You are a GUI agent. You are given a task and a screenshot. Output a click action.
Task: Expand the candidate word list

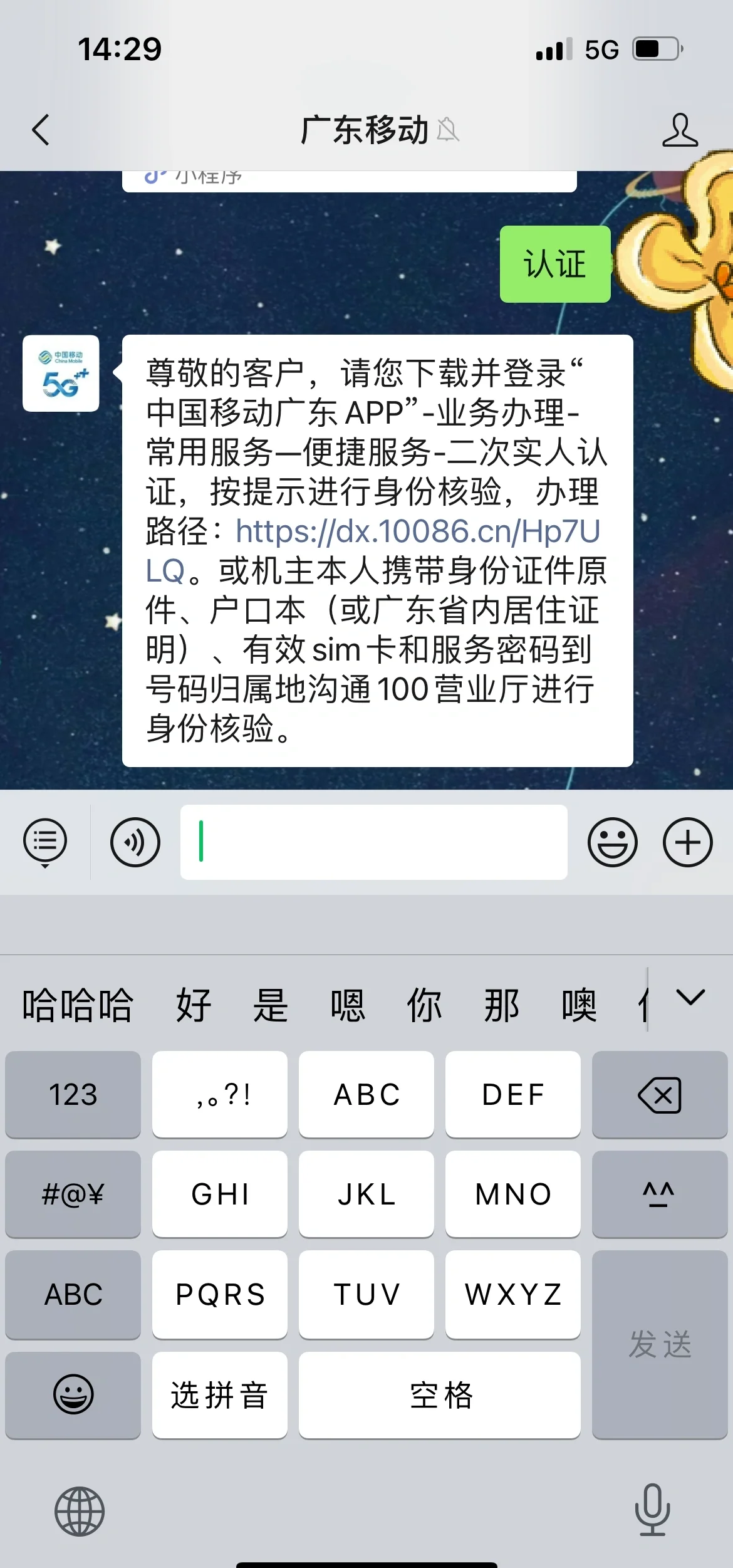click(x=690, y=998)
